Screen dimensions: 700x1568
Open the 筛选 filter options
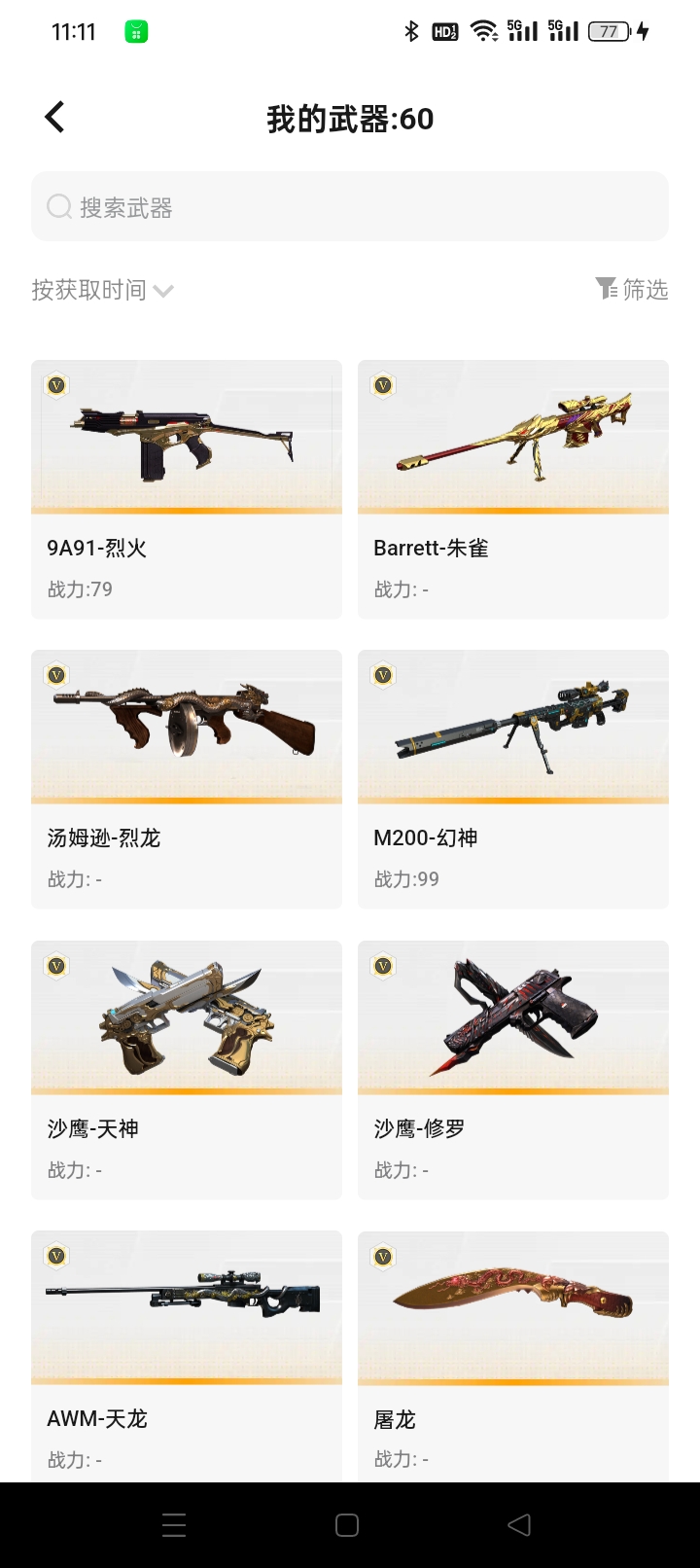tap(632, 289)
